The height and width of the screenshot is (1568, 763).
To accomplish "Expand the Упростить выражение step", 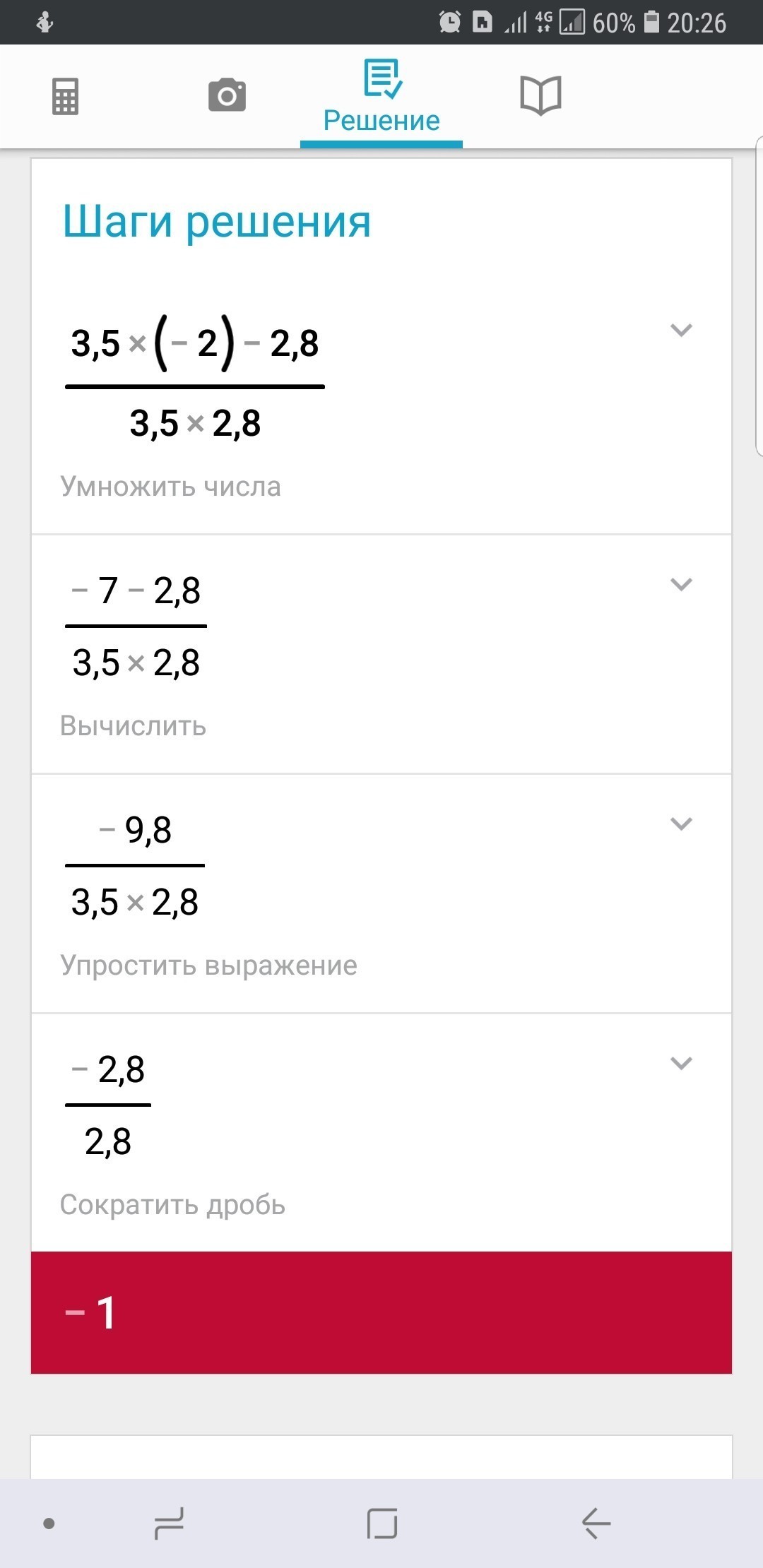I will click(x=680, y=824).
